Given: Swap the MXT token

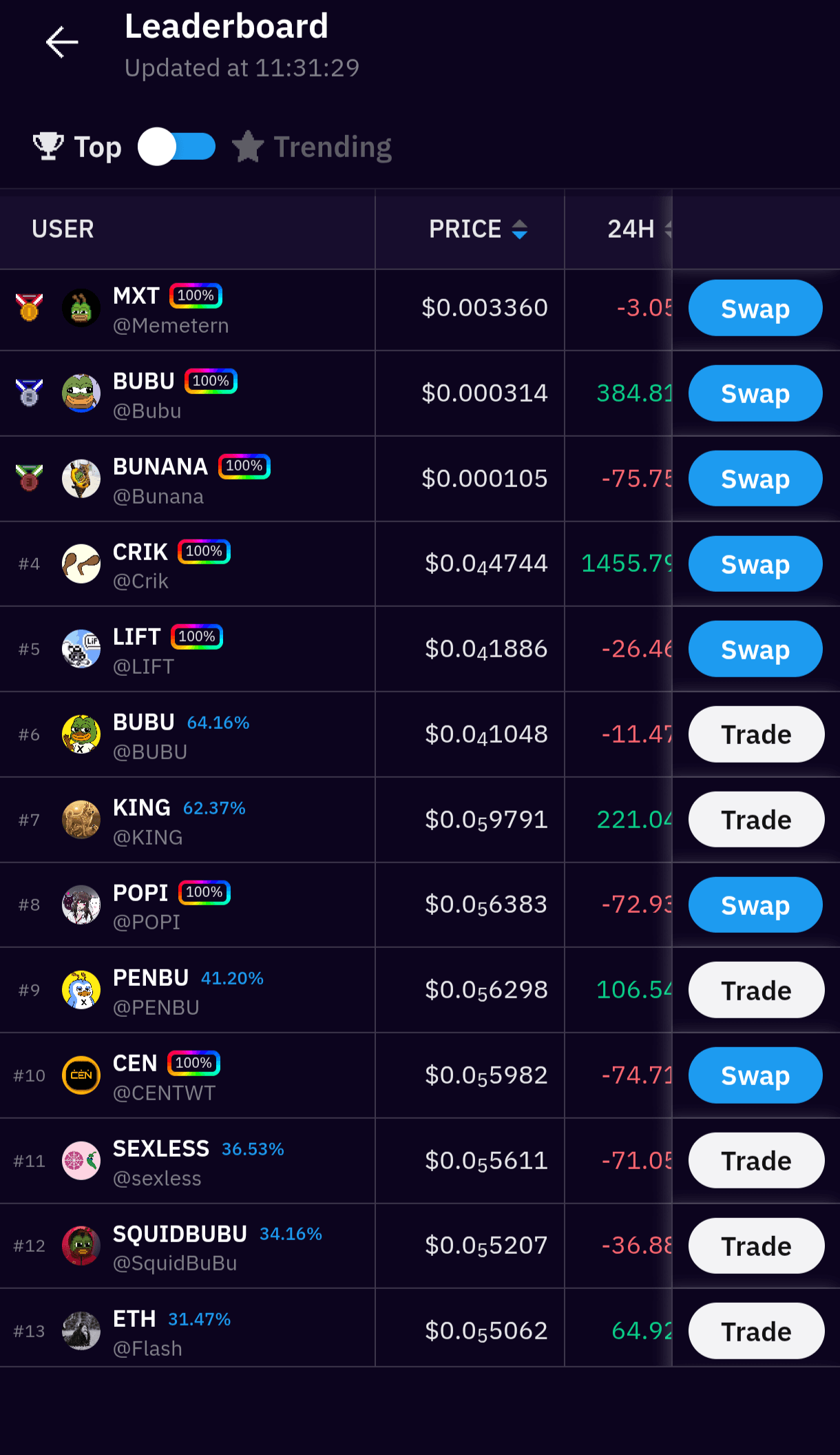Looking at the screenshot, I should pyautogui.click(x=755, y=308).
